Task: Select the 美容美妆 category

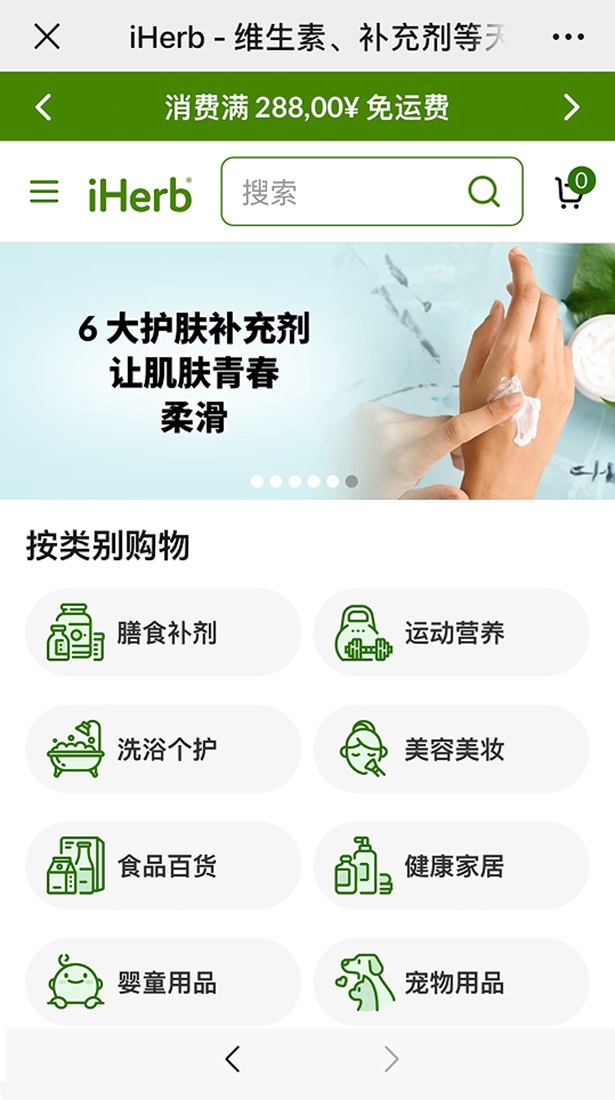Action: point(451,750)
